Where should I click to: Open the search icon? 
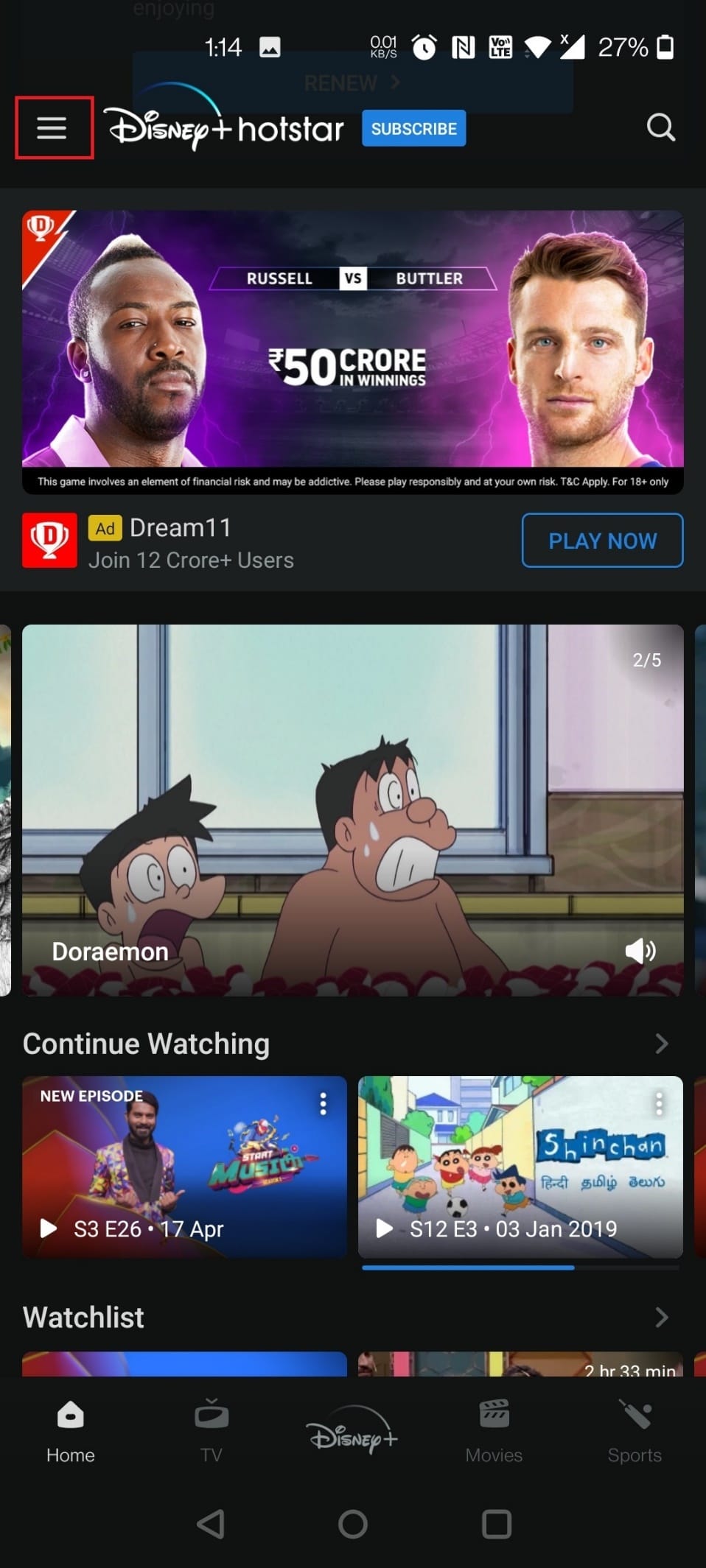pos(660,128)
